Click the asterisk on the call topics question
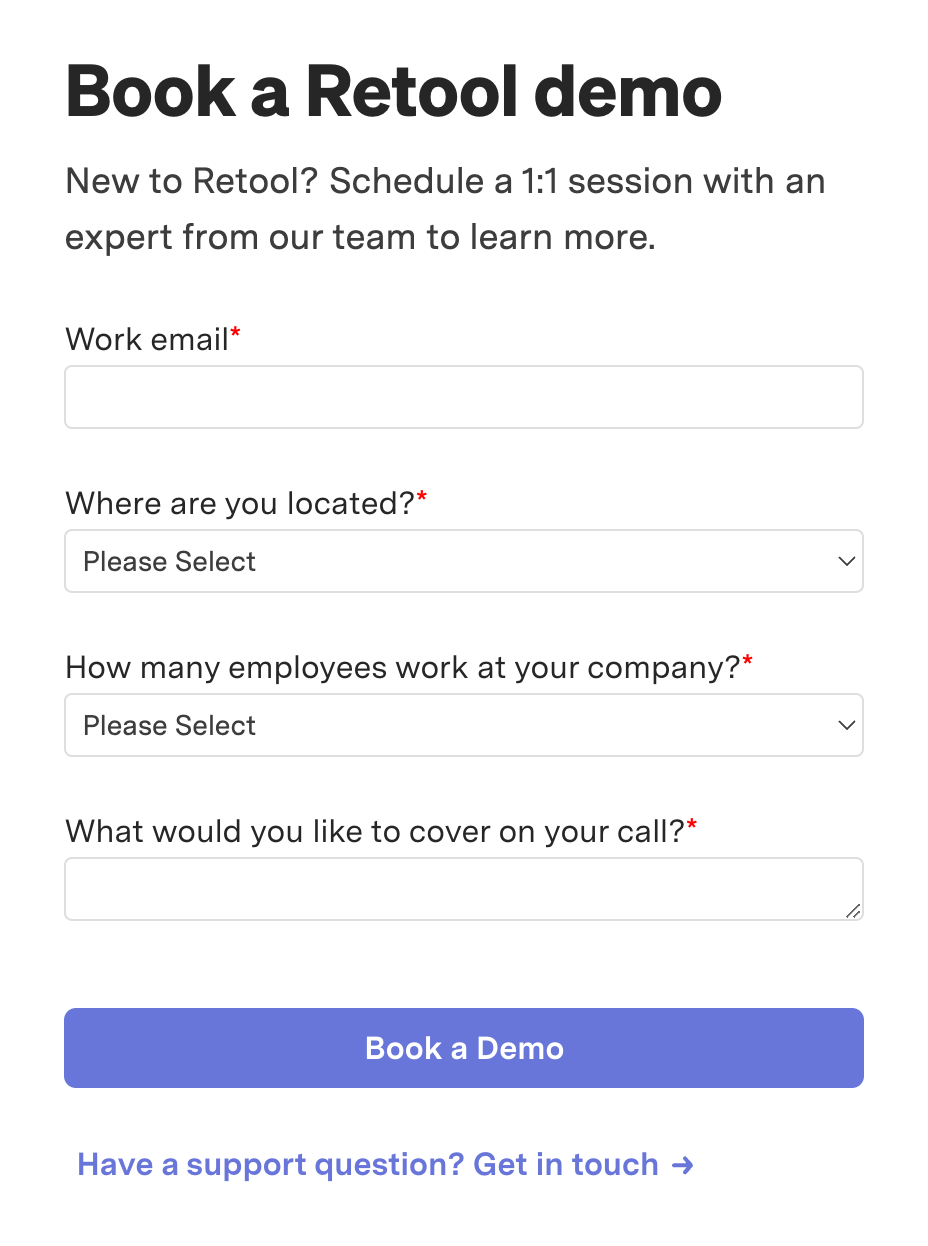928x1246 pixels. point(692,823)
